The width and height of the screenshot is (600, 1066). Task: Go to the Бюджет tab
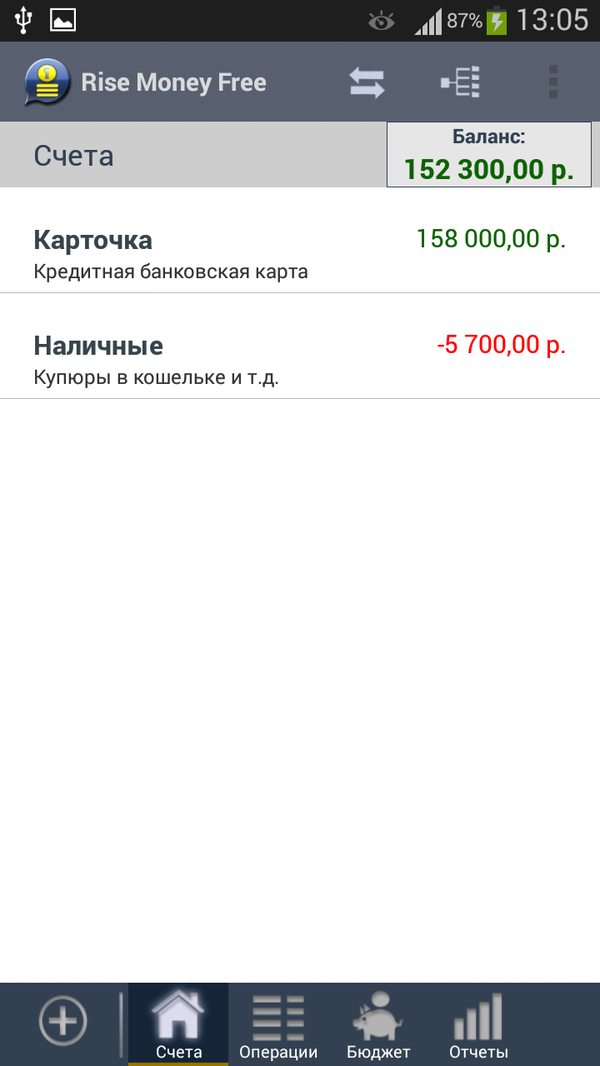click(378, 1024)
